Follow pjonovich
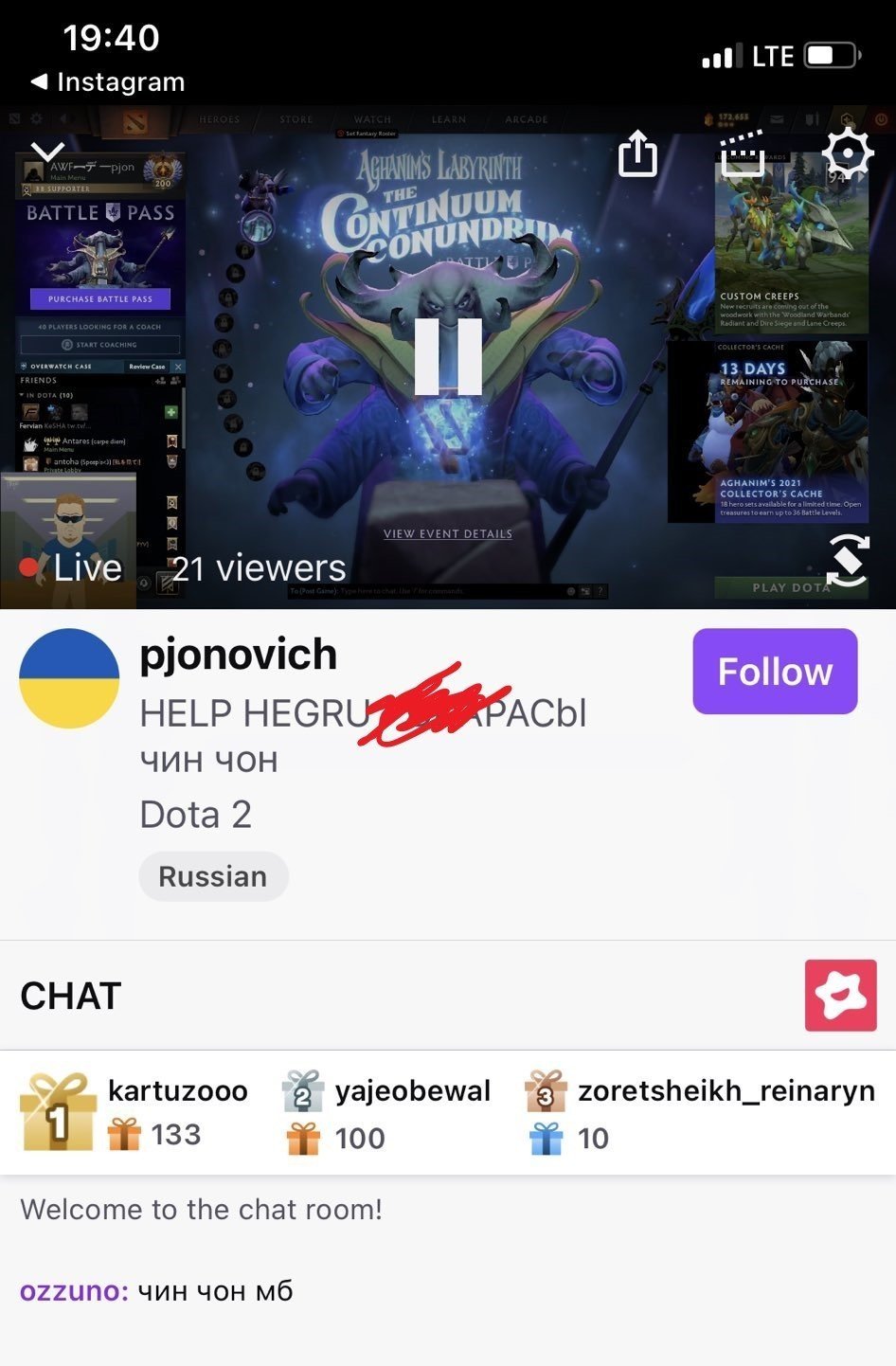This screenshot has width=896, height=1366. point(775,671)
